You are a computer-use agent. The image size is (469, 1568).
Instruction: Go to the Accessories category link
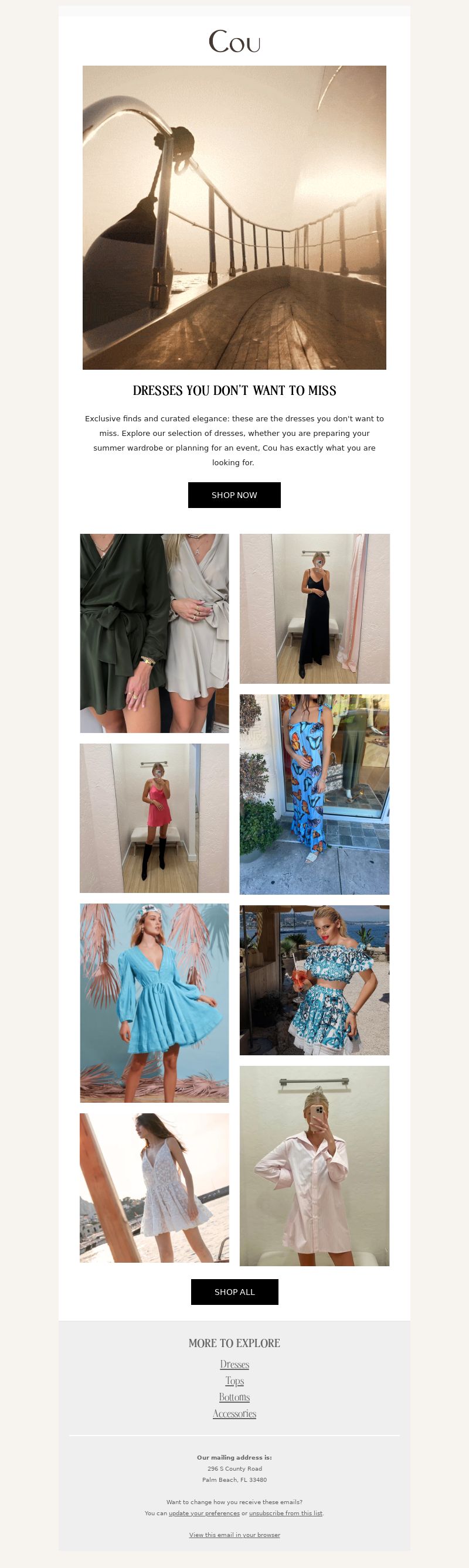[235, 1413]
